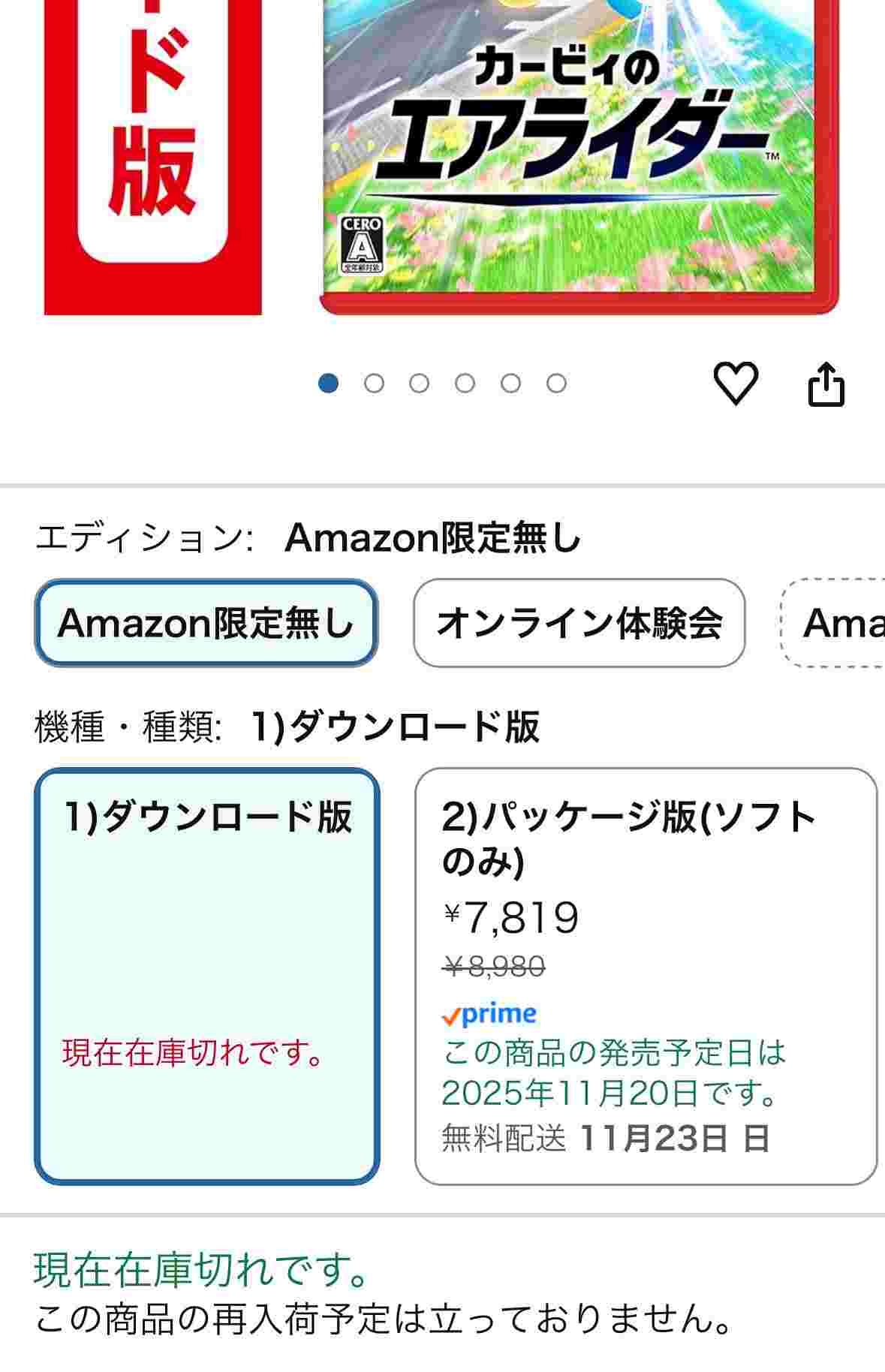Select the Amazon限定無し edition chip
The height and width of the screenshot is (1372, 885).
click(x=206, y=623)
